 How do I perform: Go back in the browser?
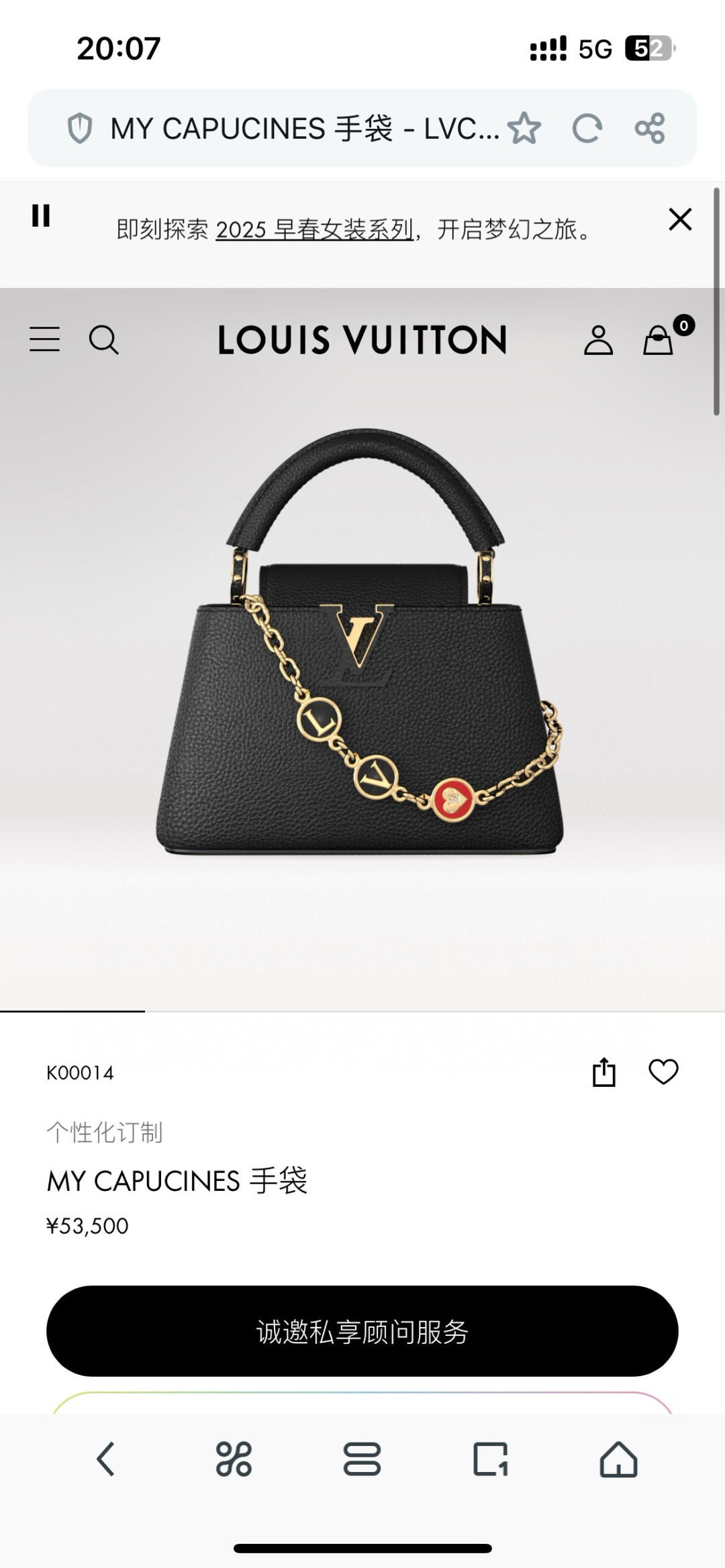click(x=106, y=1459)
